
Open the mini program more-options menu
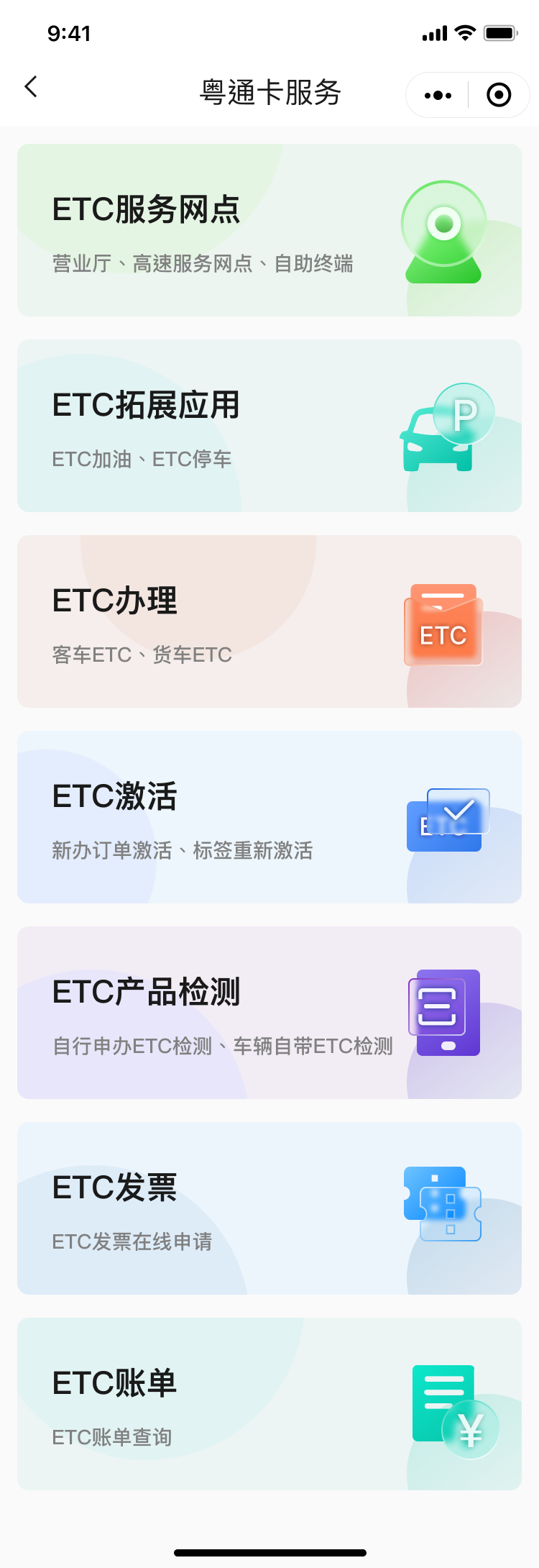[x=438, y=95]
